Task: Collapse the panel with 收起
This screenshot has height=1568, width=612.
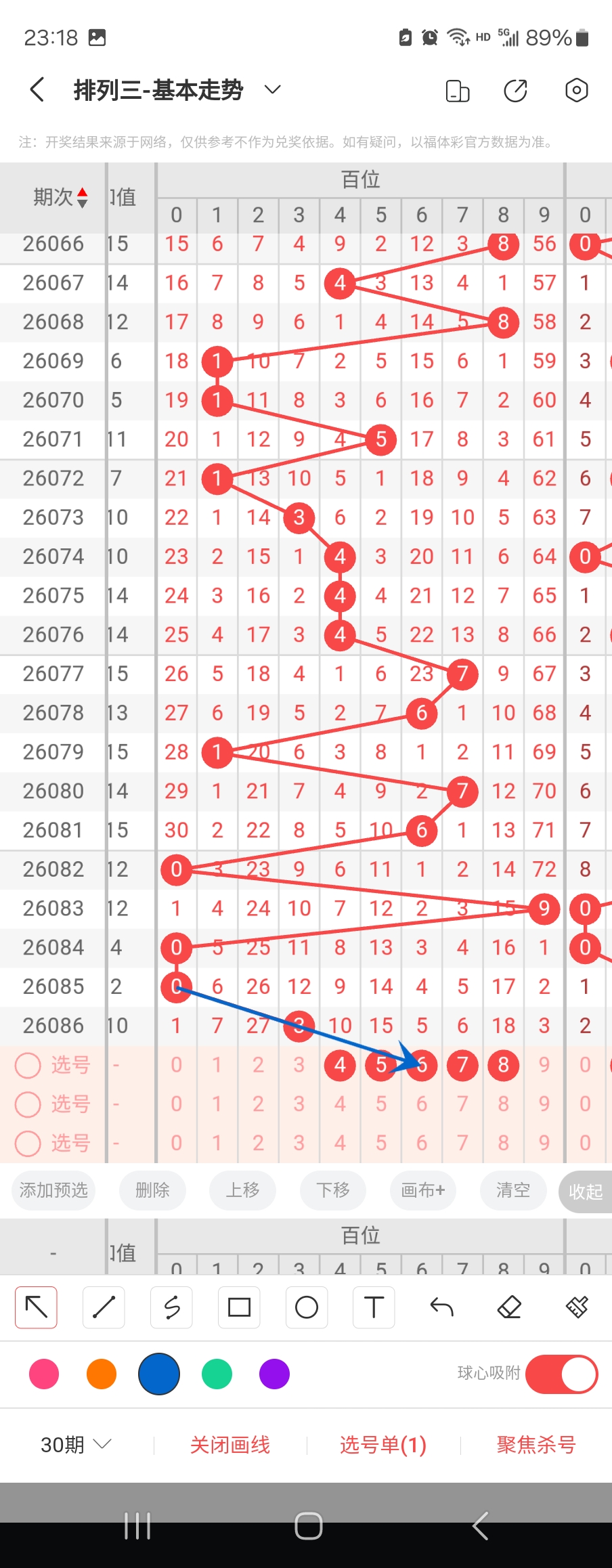Action: pos(585,1192)
